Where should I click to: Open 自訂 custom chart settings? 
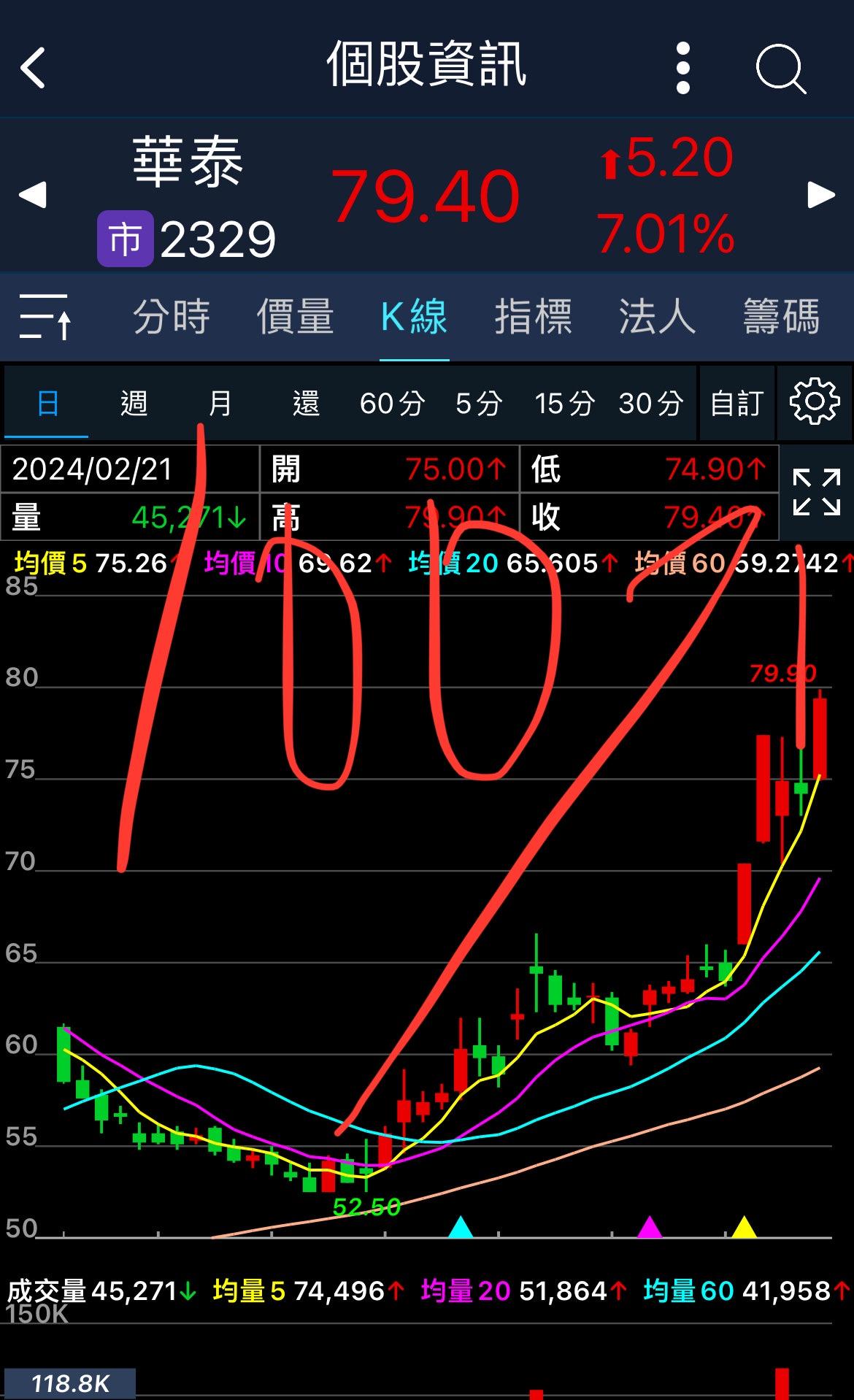pos(736,403)
